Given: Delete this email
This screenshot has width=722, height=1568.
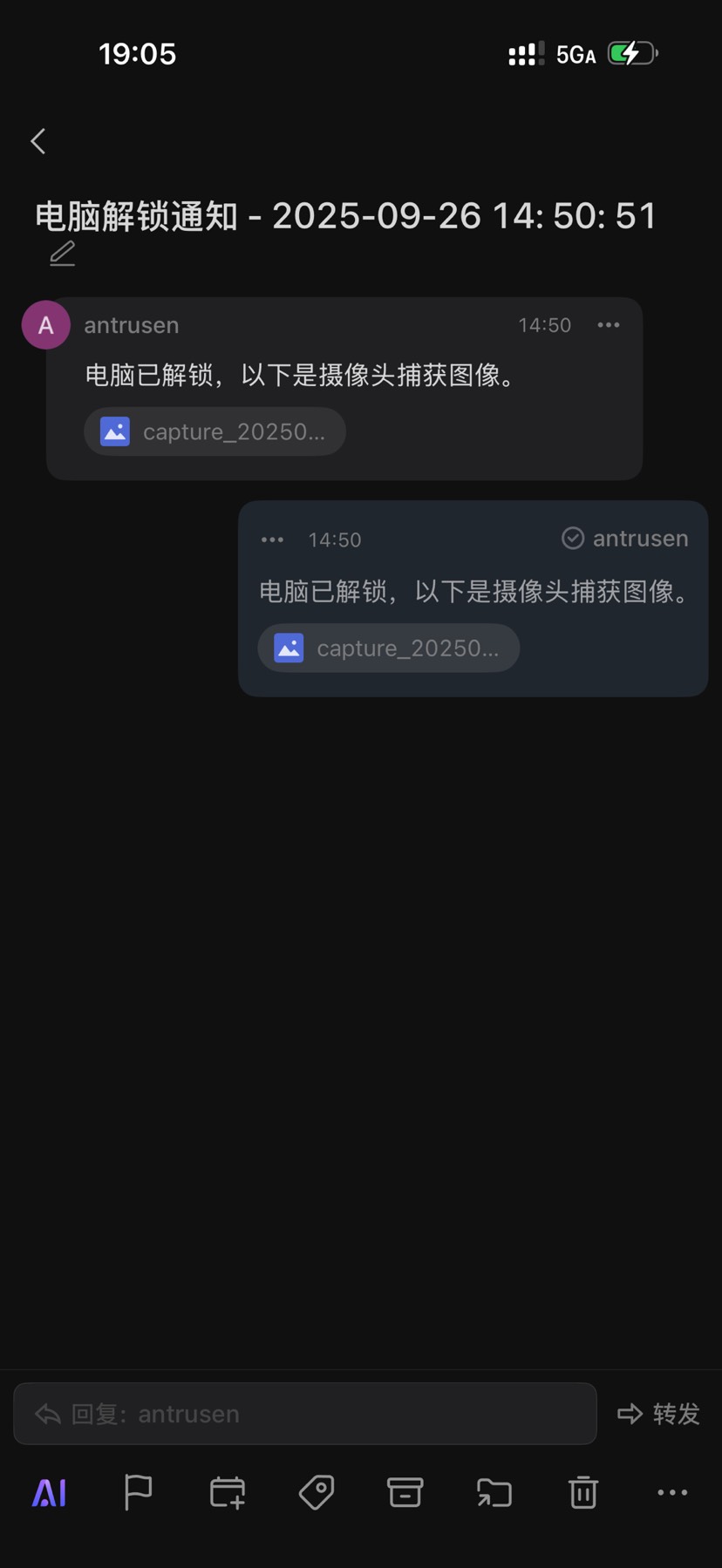Looking at the screenshot, I should click(582, 1492).
